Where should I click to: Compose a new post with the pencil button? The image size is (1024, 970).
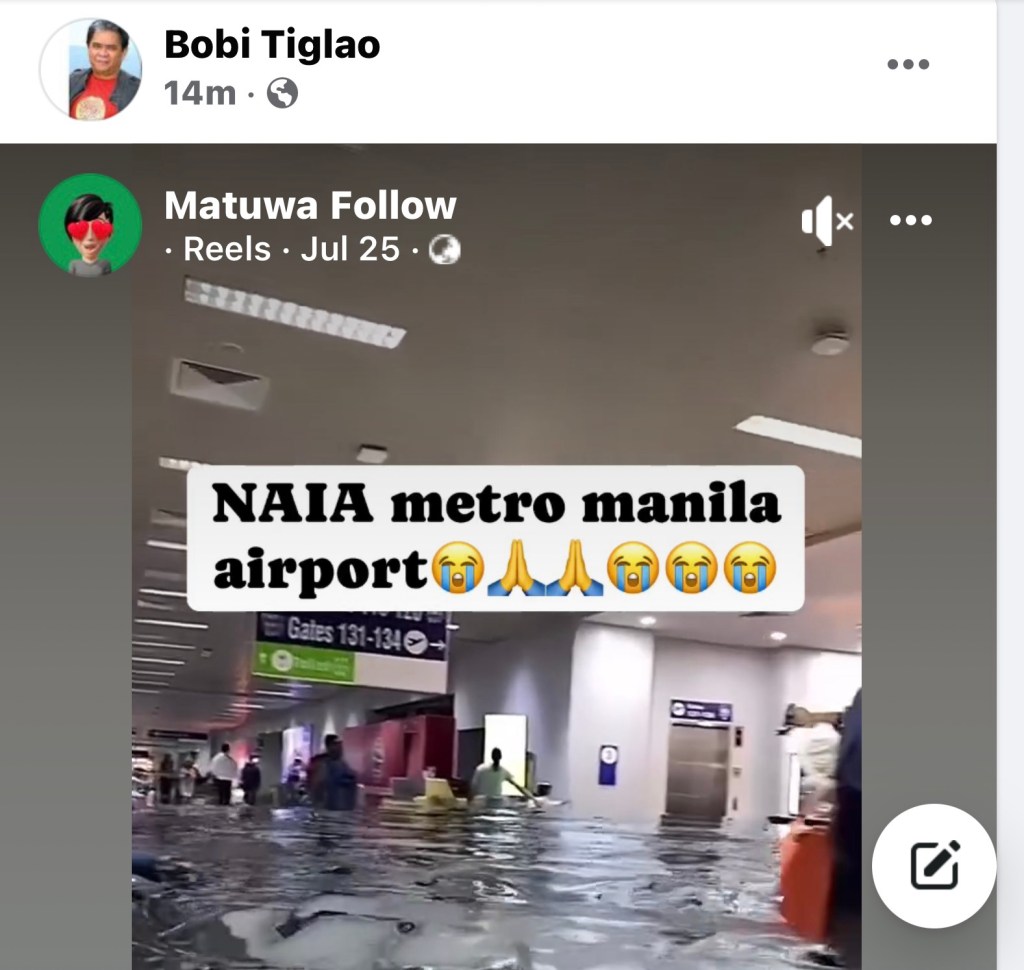pyautogui.click(x=934, y=865)
